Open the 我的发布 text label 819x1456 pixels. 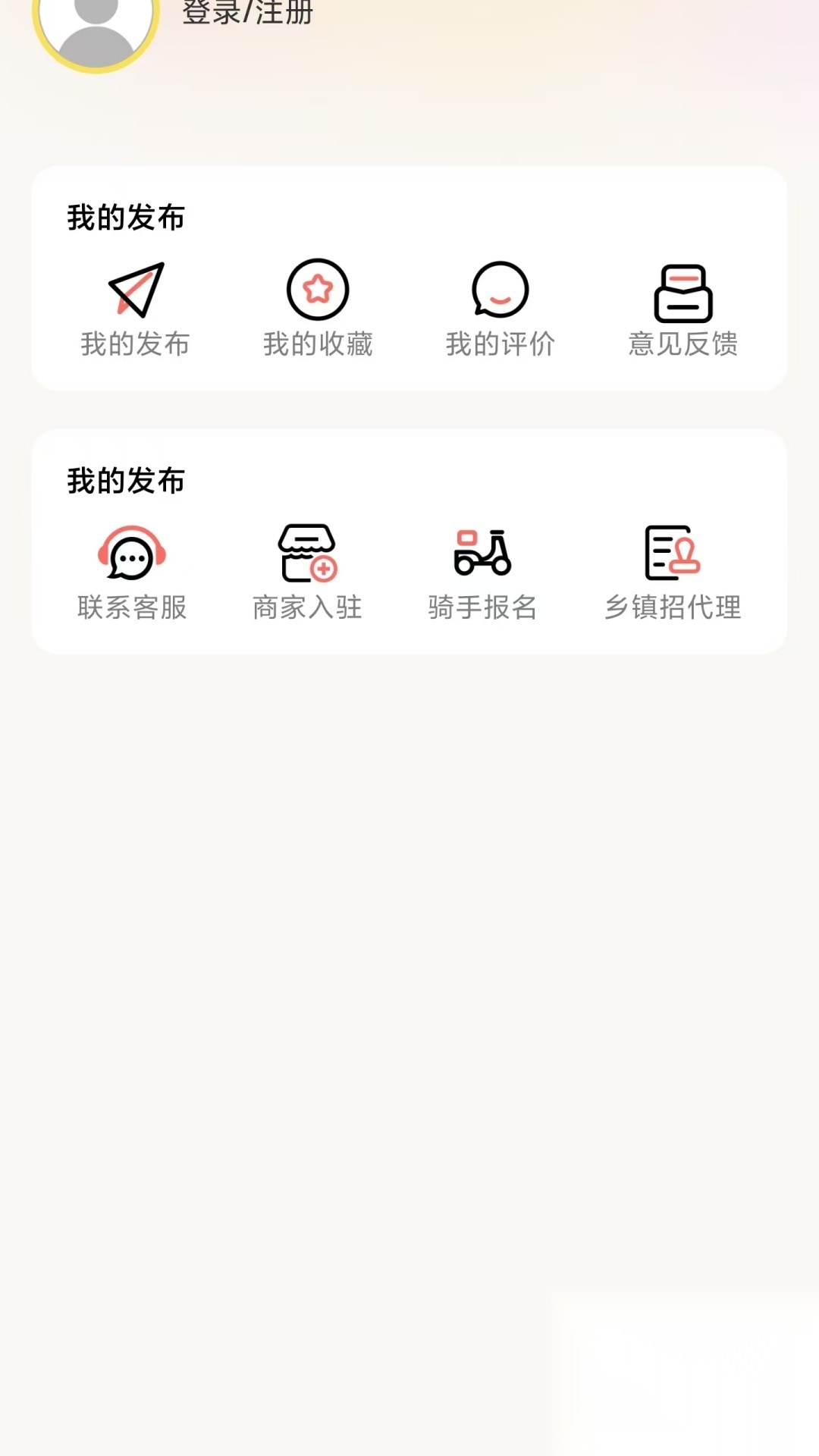tap(136, 345)
